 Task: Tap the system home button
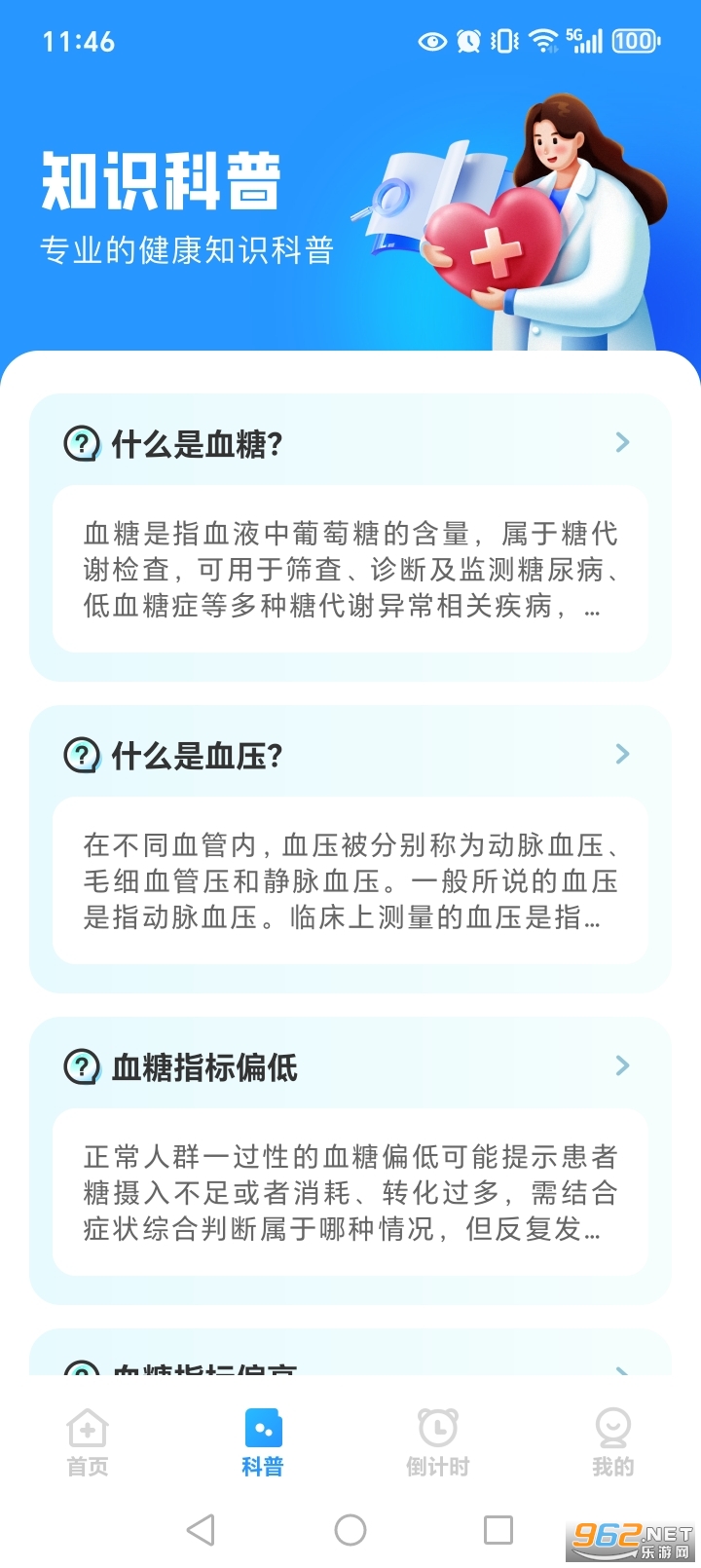tap(350, 1530)
